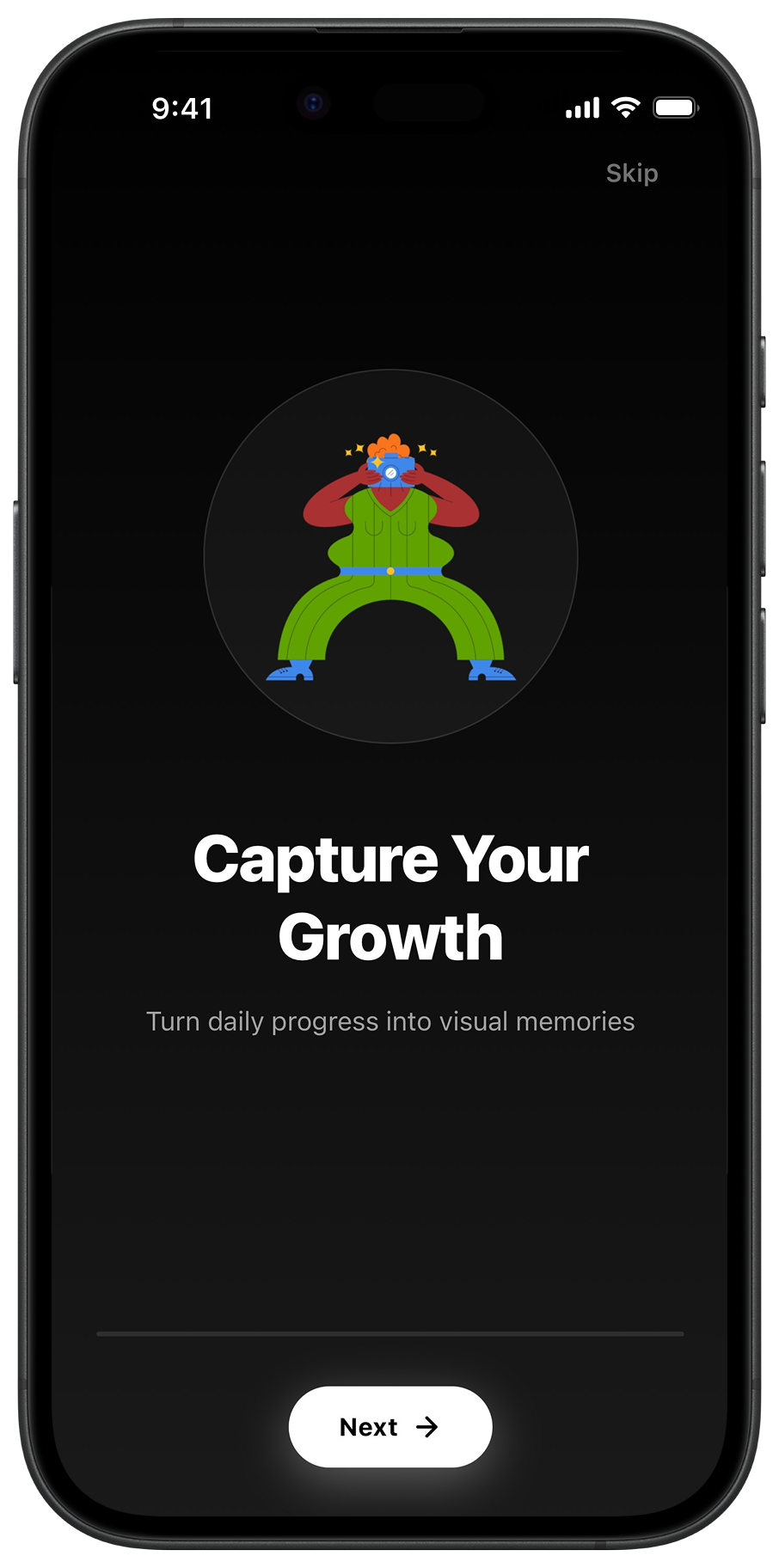Skip the onboarding intro
The image size is (779, 1568).
pos(631,174)
